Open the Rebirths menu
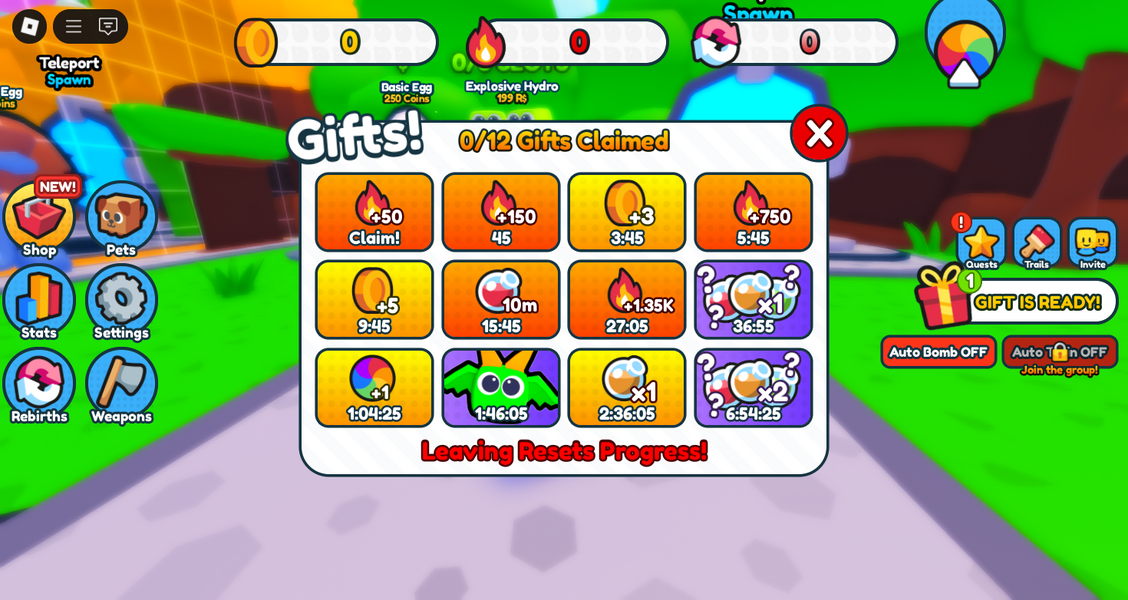The height and width of the screenshot is (600, 1128). (39, 385)
